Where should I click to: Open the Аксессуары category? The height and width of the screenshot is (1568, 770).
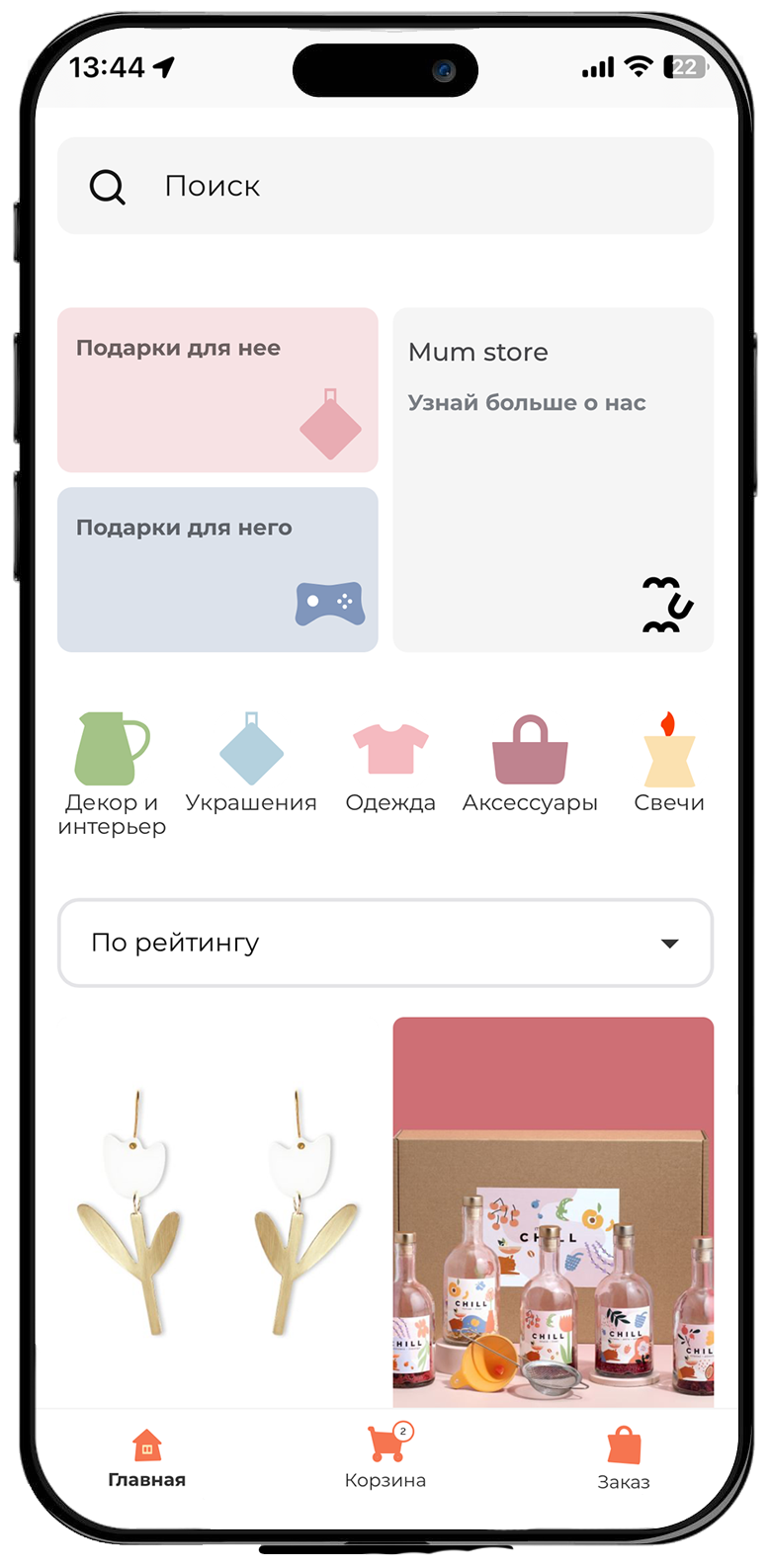coord(530,763)
